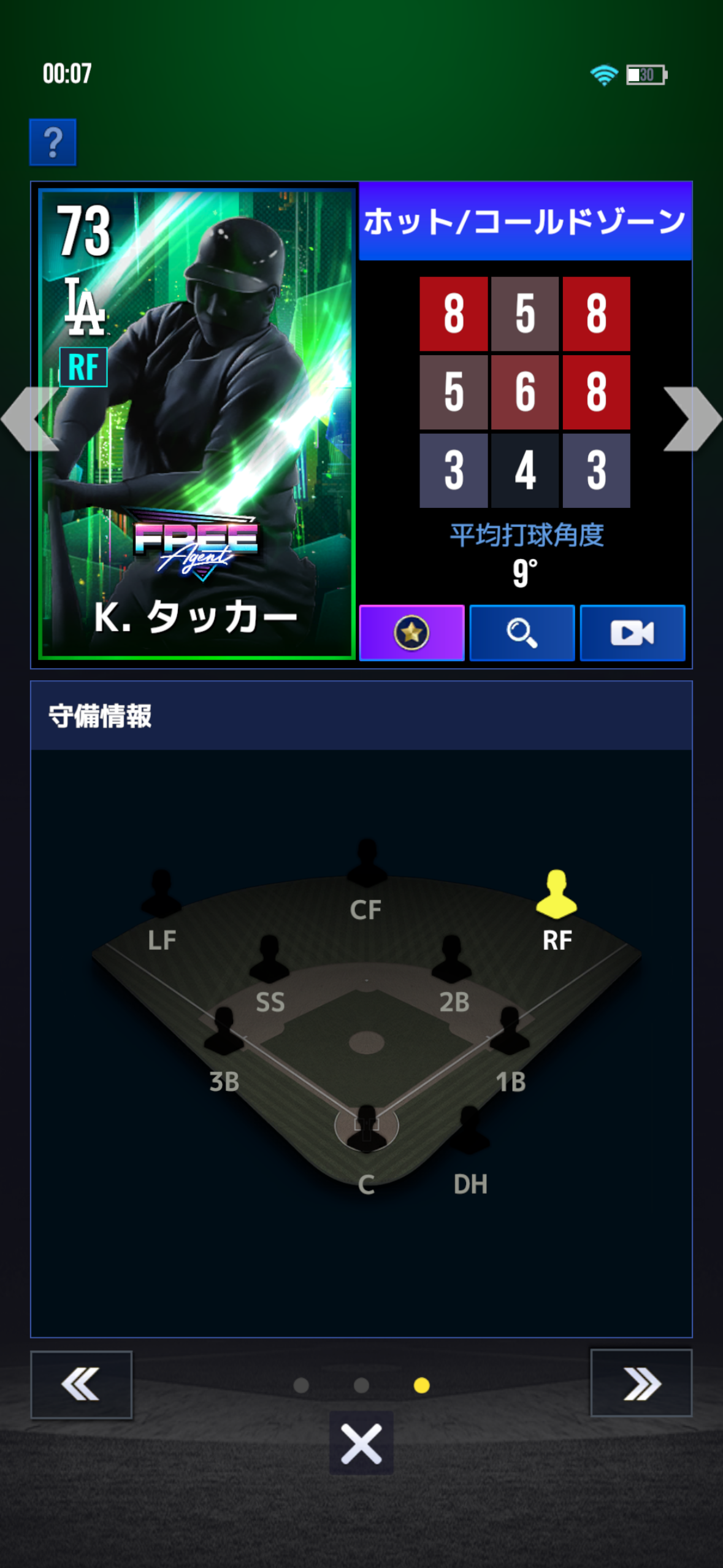The image size is (723, 1568).
Task: Open the blue question mark help button
Action: [x=53, y=142]
